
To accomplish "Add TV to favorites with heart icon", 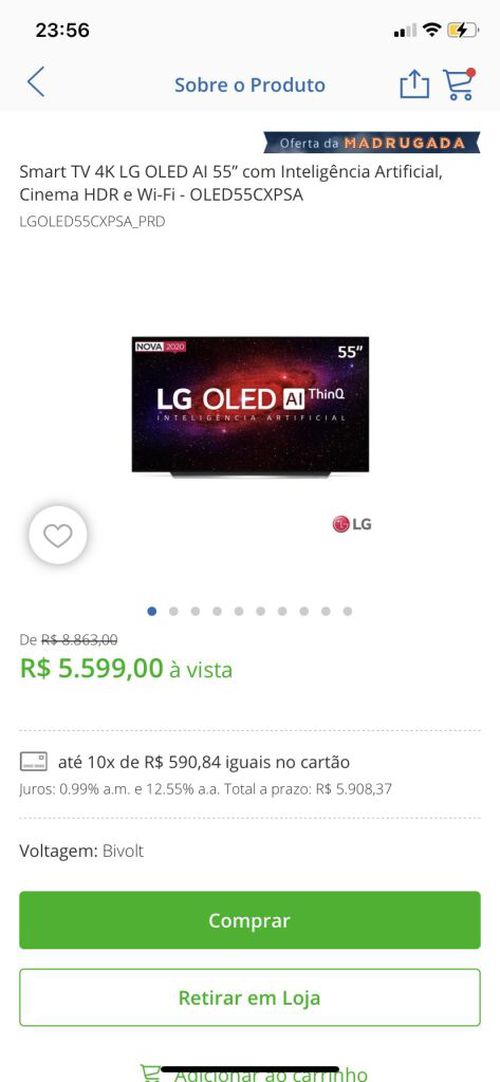I will 58,535.
